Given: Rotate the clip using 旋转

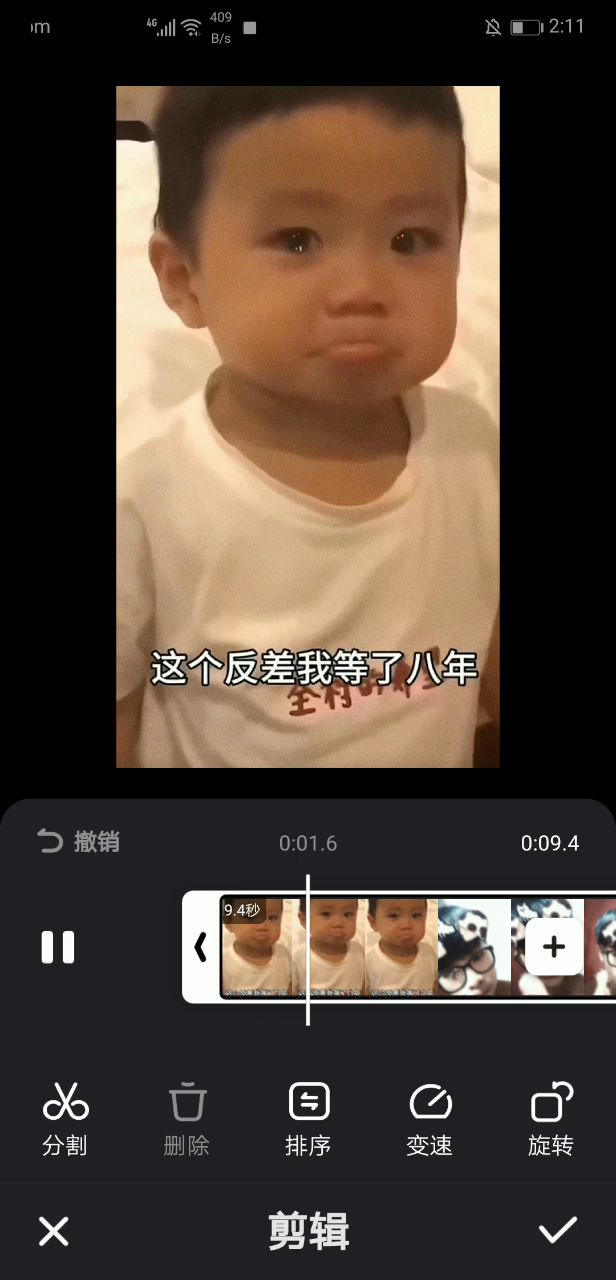Looking at the screenshot, I should [551, 1118].
